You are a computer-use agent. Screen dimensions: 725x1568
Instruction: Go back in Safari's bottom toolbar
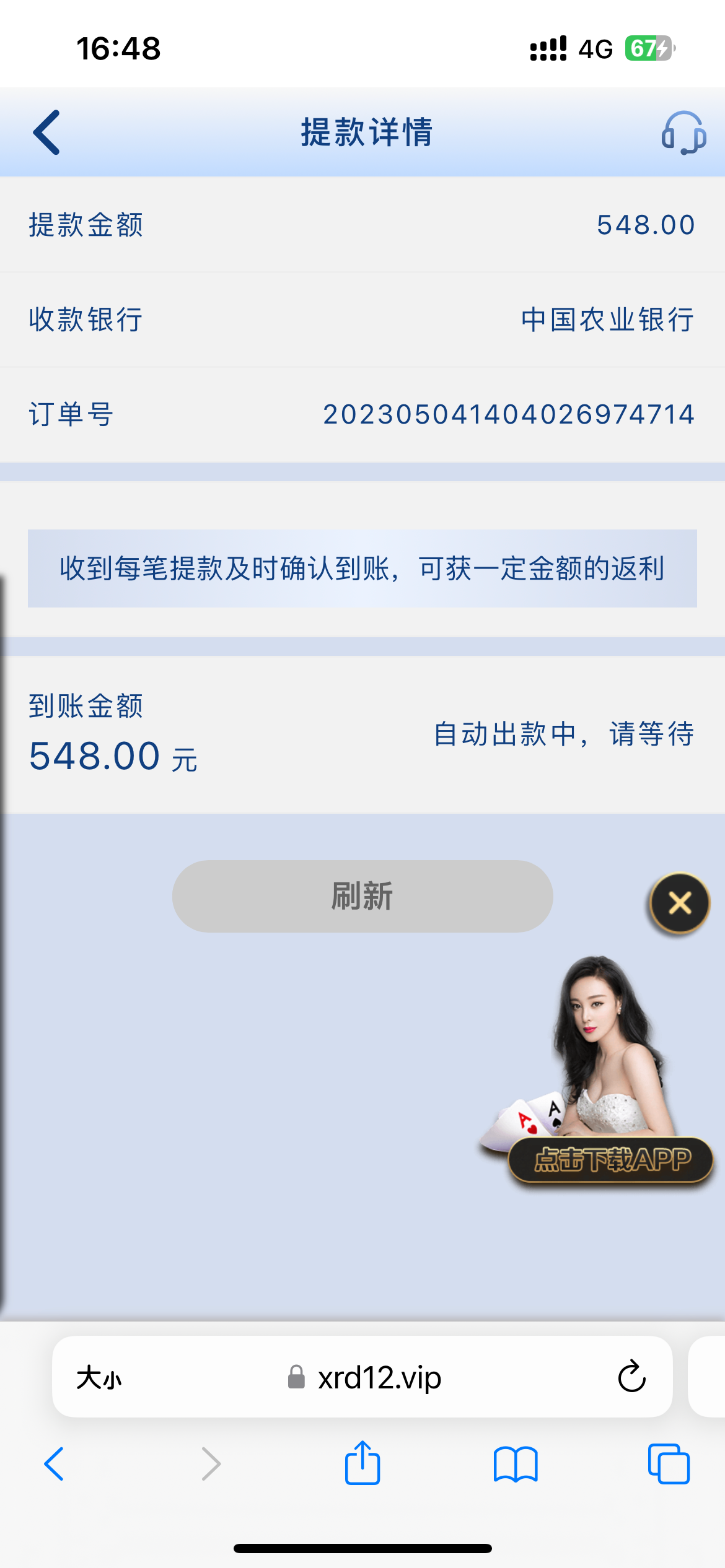pos(54,1464)
